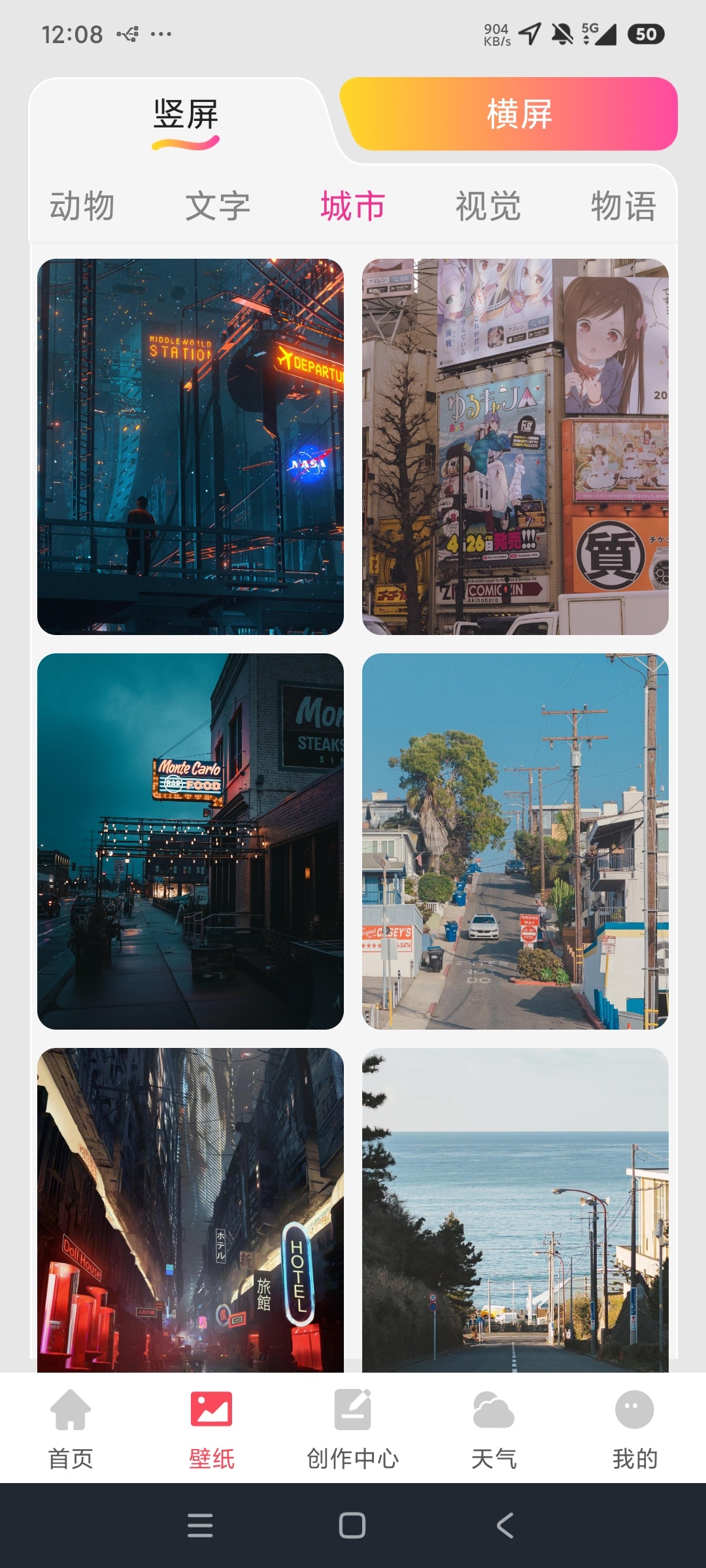The image size is (706, 1568).
Task: Open the recent apps menu button
Action: 200,1526
